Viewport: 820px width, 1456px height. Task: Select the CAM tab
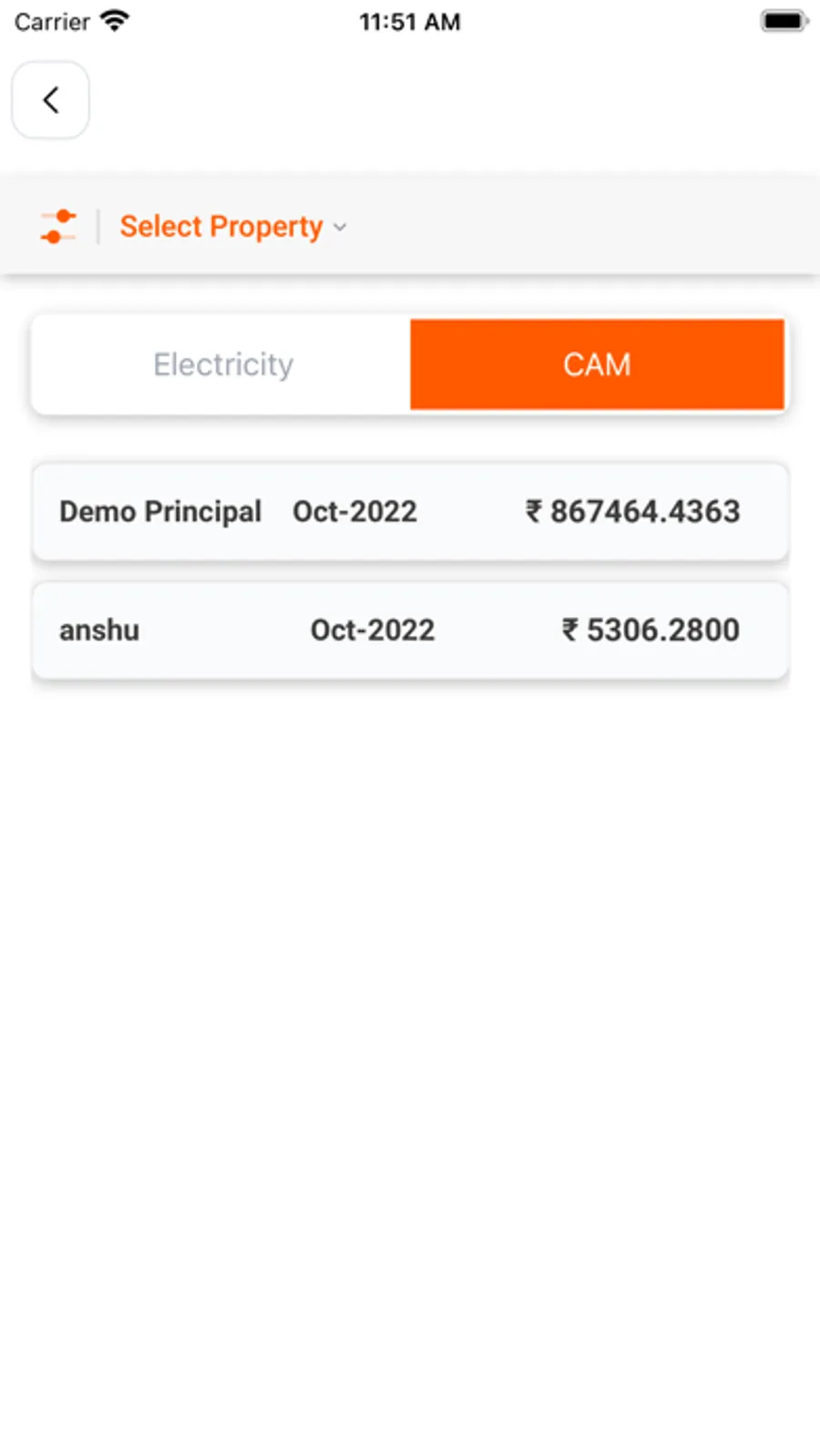coord(597,364)
